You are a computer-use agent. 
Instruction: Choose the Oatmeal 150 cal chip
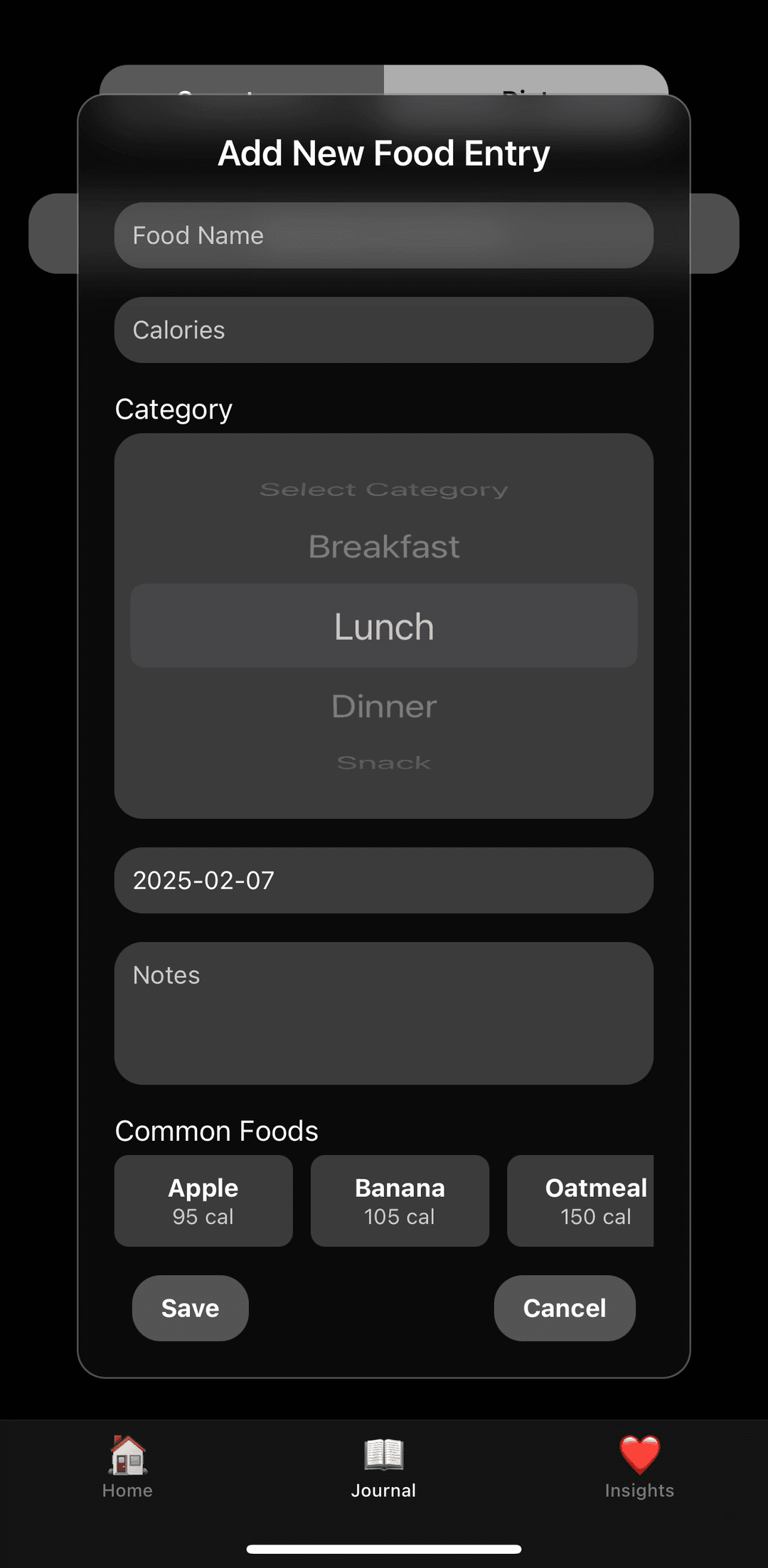(x=582, y=1201)
